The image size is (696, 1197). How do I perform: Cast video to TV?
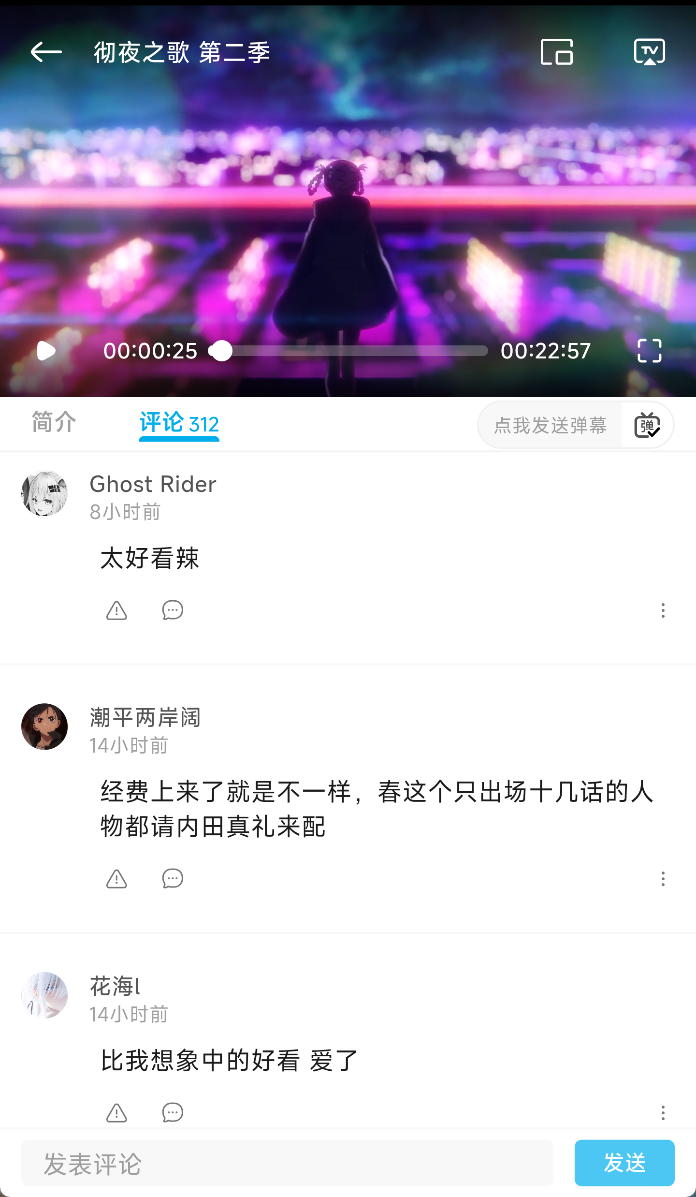coord(649,52)
